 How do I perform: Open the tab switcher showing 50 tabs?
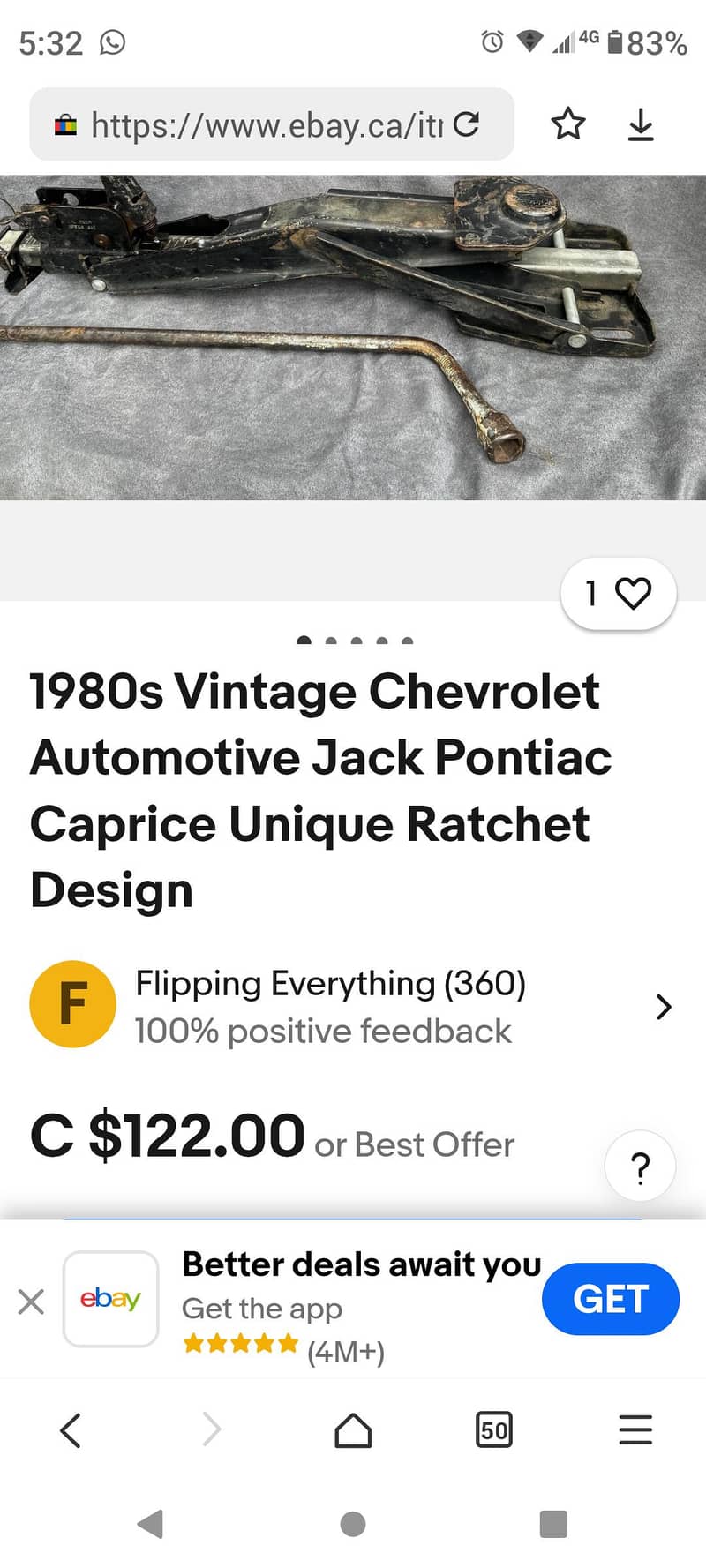[494, 1429]
